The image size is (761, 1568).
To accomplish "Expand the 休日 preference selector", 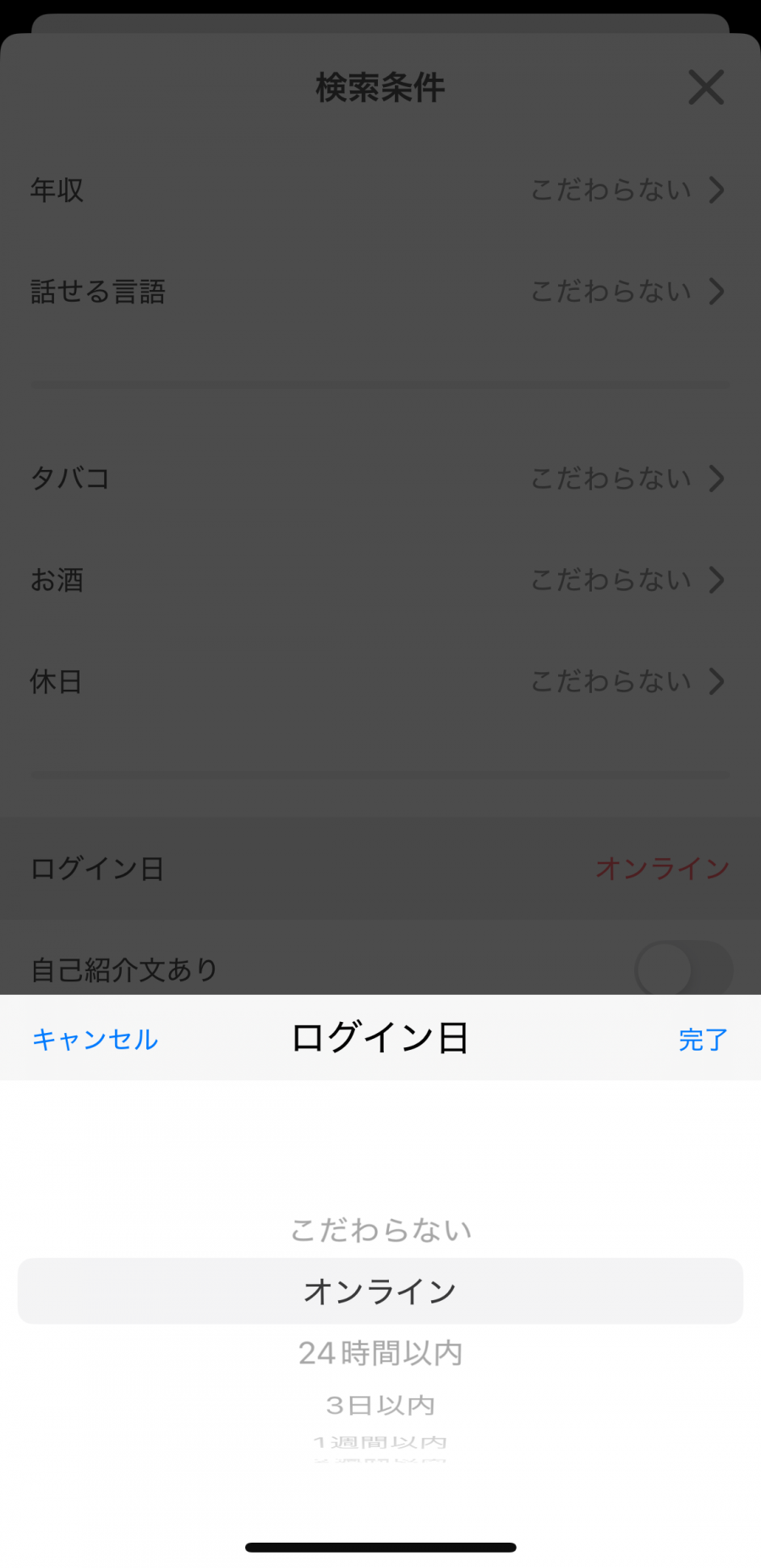I will 380,681.
